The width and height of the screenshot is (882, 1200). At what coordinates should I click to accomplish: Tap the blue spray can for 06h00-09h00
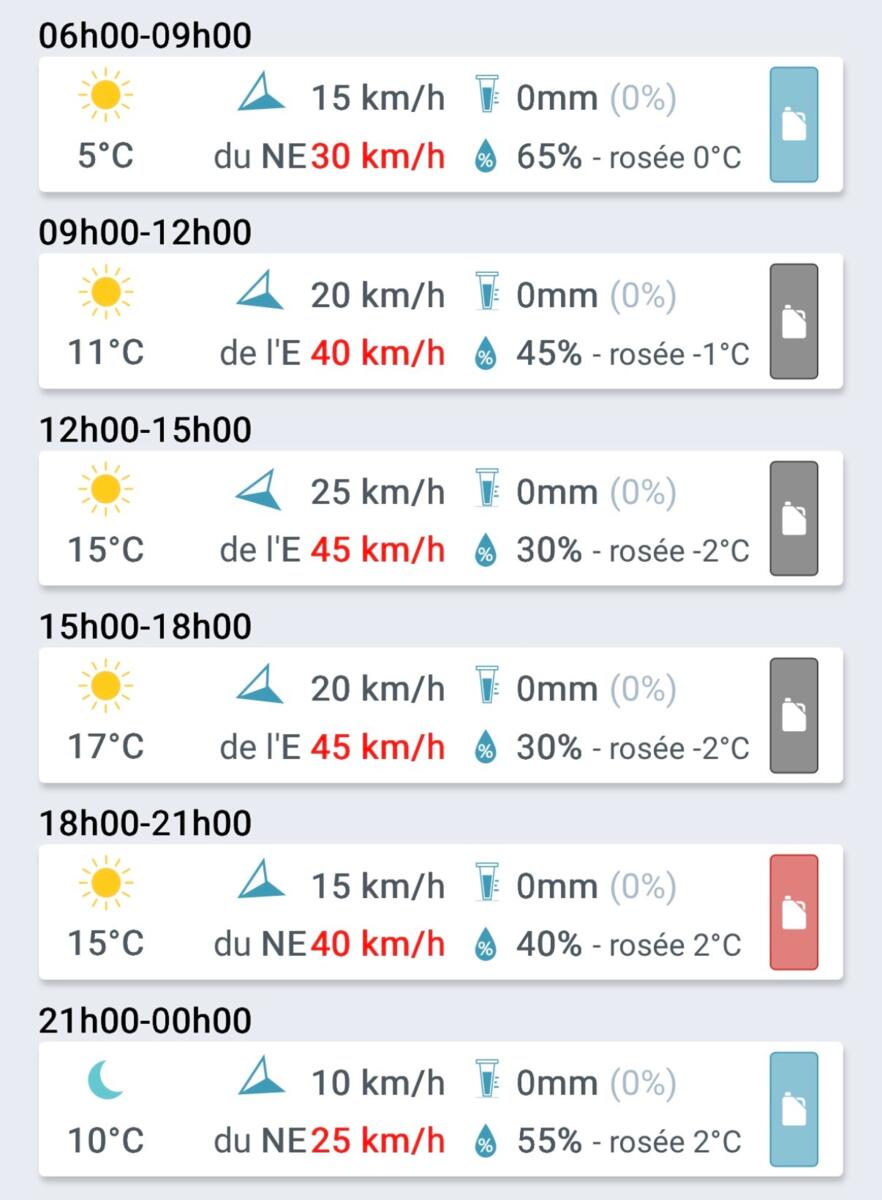pyautogui.click(x=794, y=125)
